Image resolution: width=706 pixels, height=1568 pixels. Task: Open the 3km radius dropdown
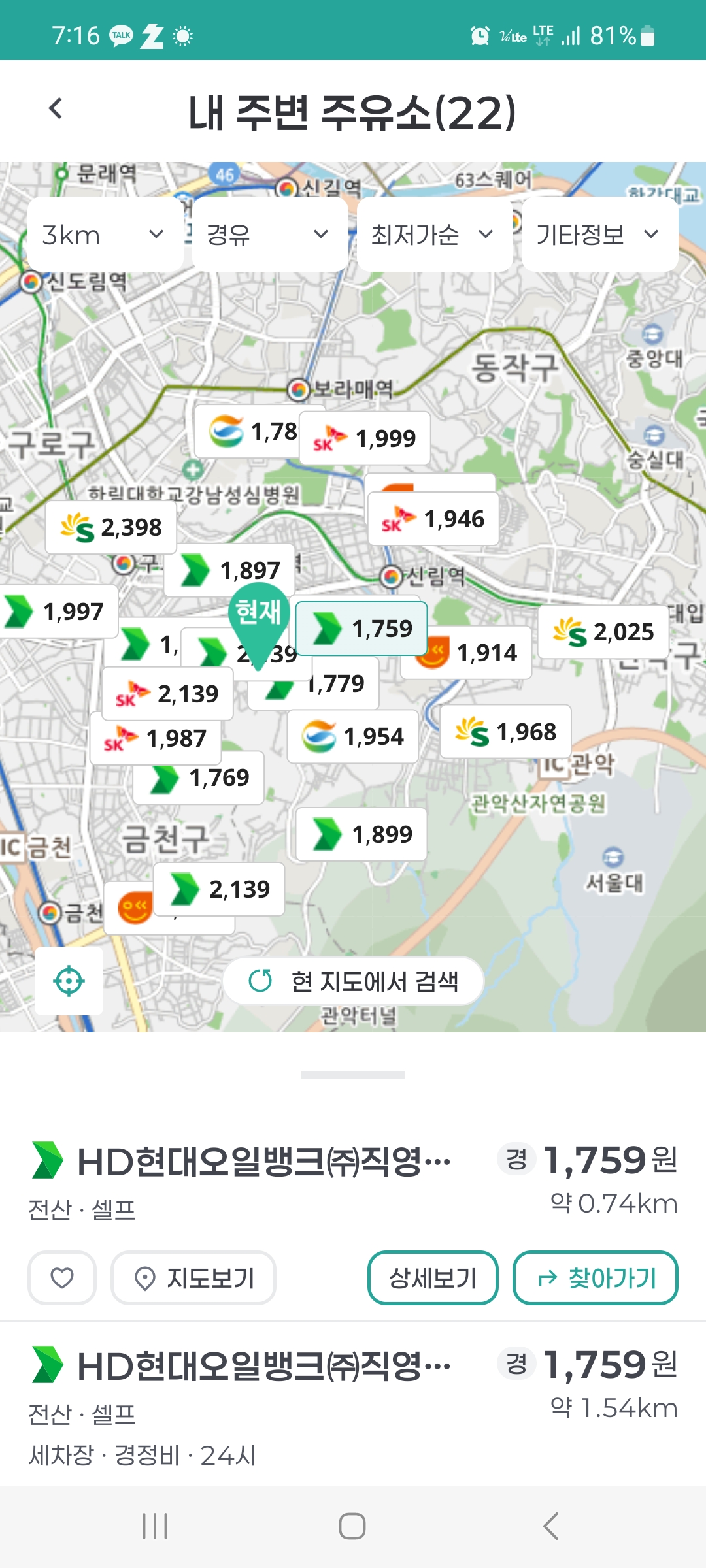(x=105, y=235)
